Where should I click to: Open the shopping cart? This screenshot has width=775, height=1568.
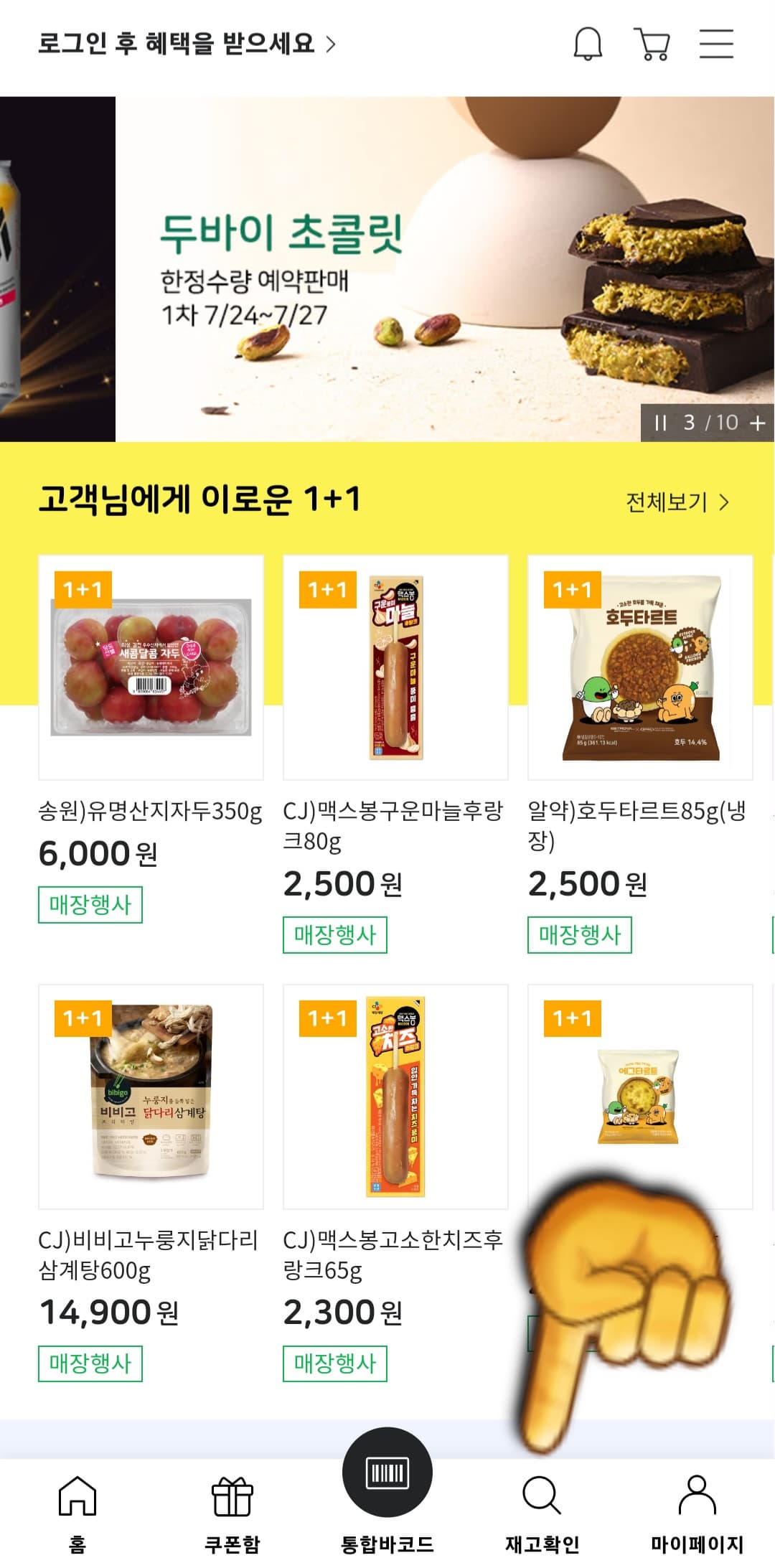point(652,44)
